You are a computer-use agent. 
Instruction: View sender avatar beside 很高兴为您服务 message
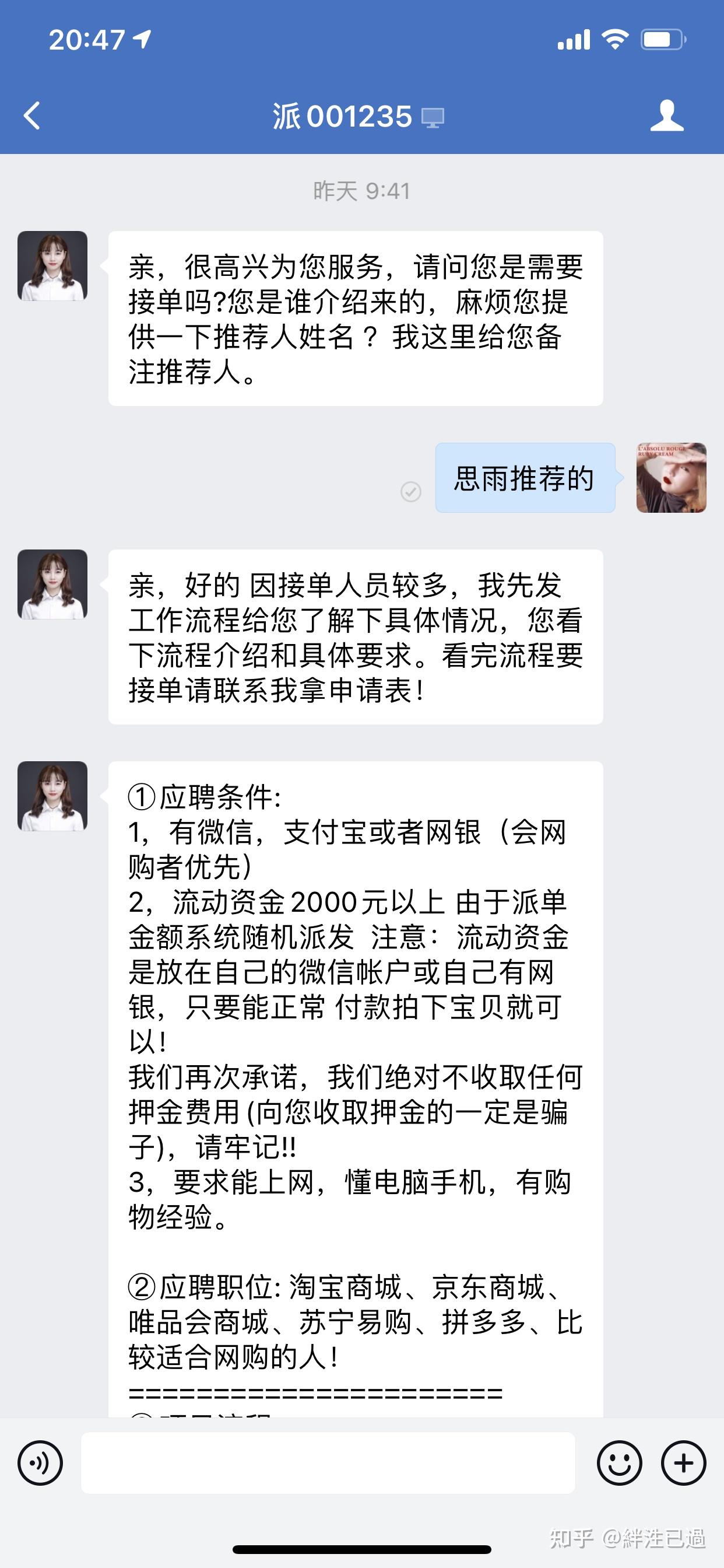pos(52,266)
